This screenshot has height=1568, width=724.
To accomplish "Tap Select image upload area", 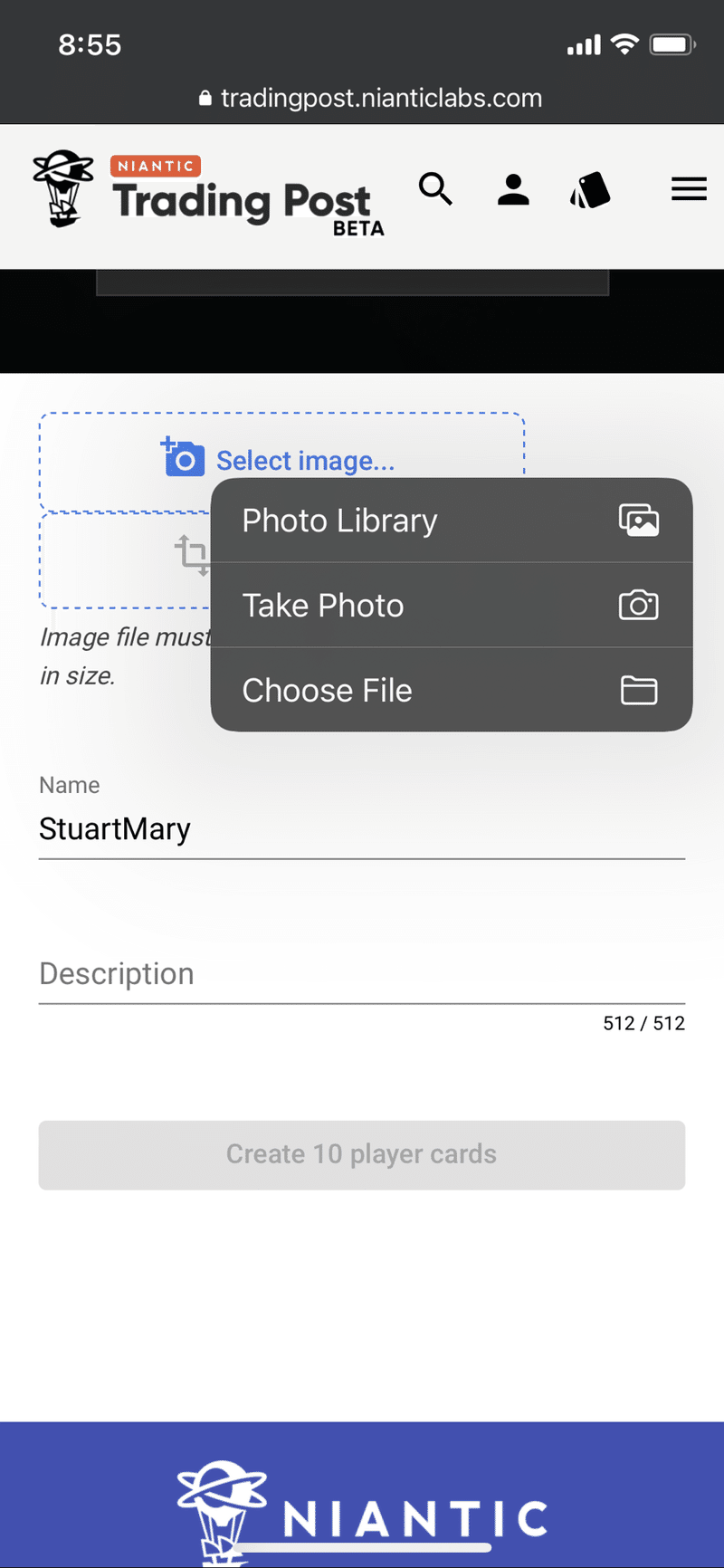I will 281,461.
